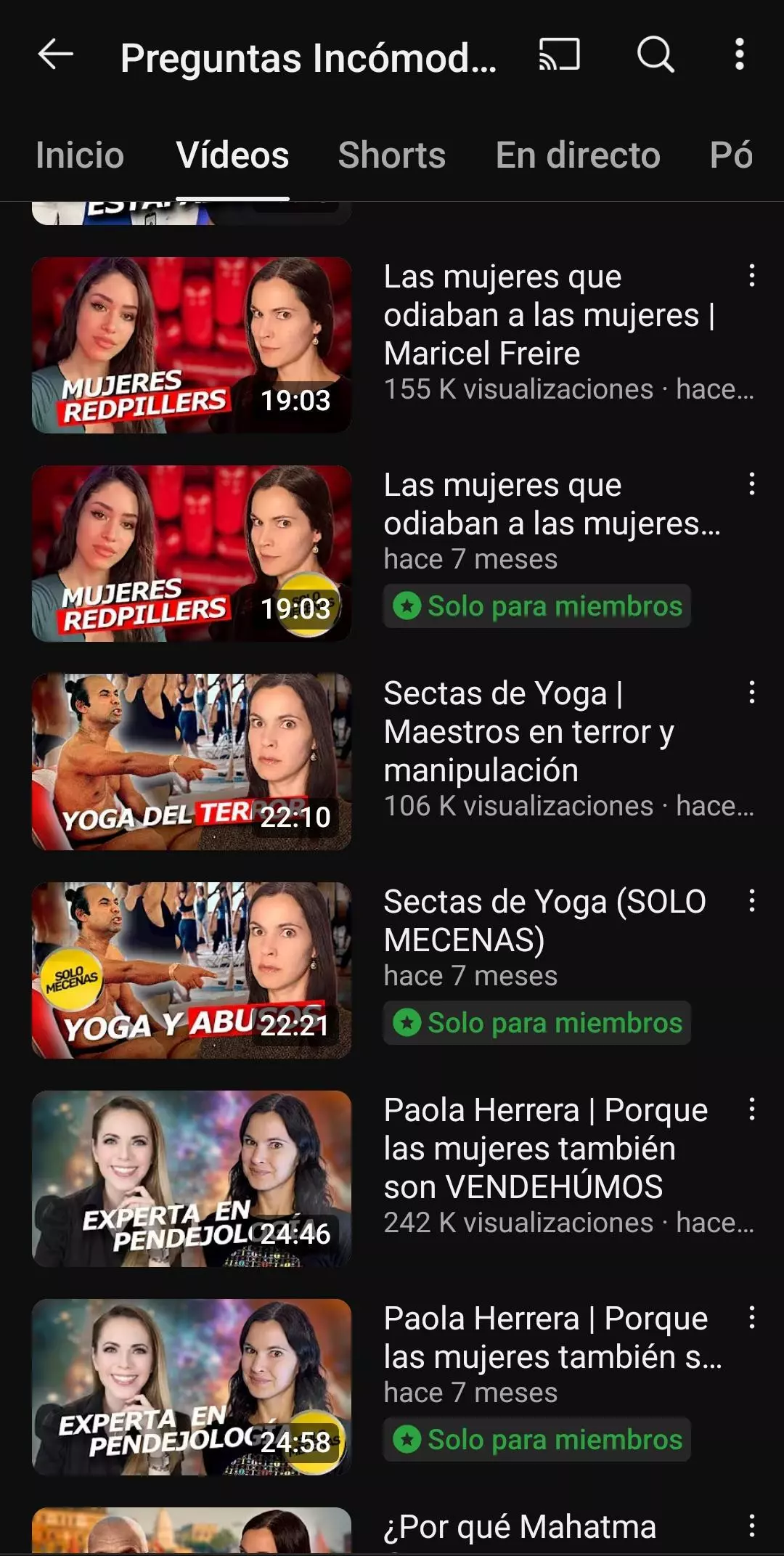Switch to the En directo tab
The height and width of the screenshot is (1556, 784).
(578, 155)
